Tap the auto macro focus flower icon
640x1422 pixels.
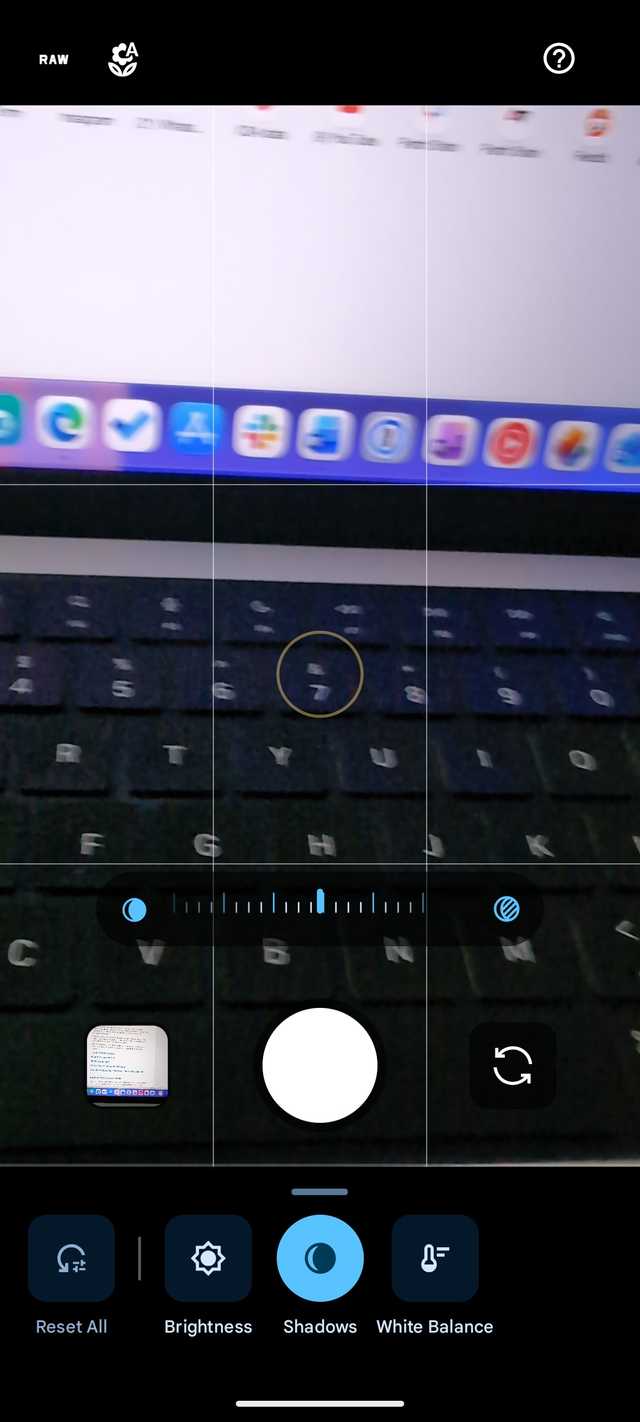point(123,60)
